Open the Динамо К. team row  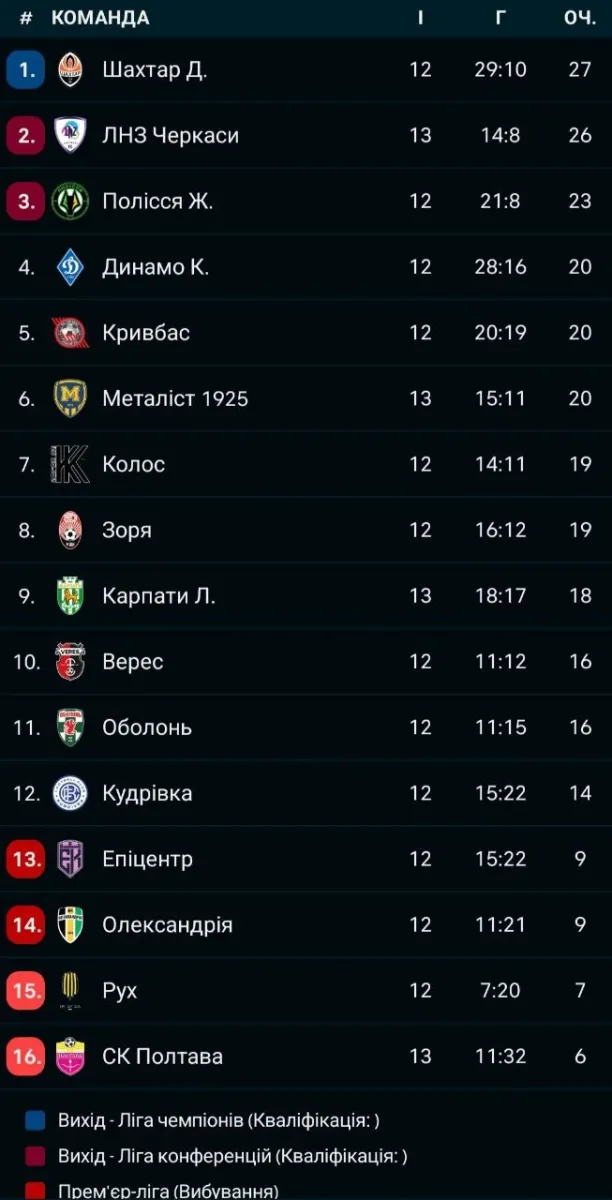155,267
